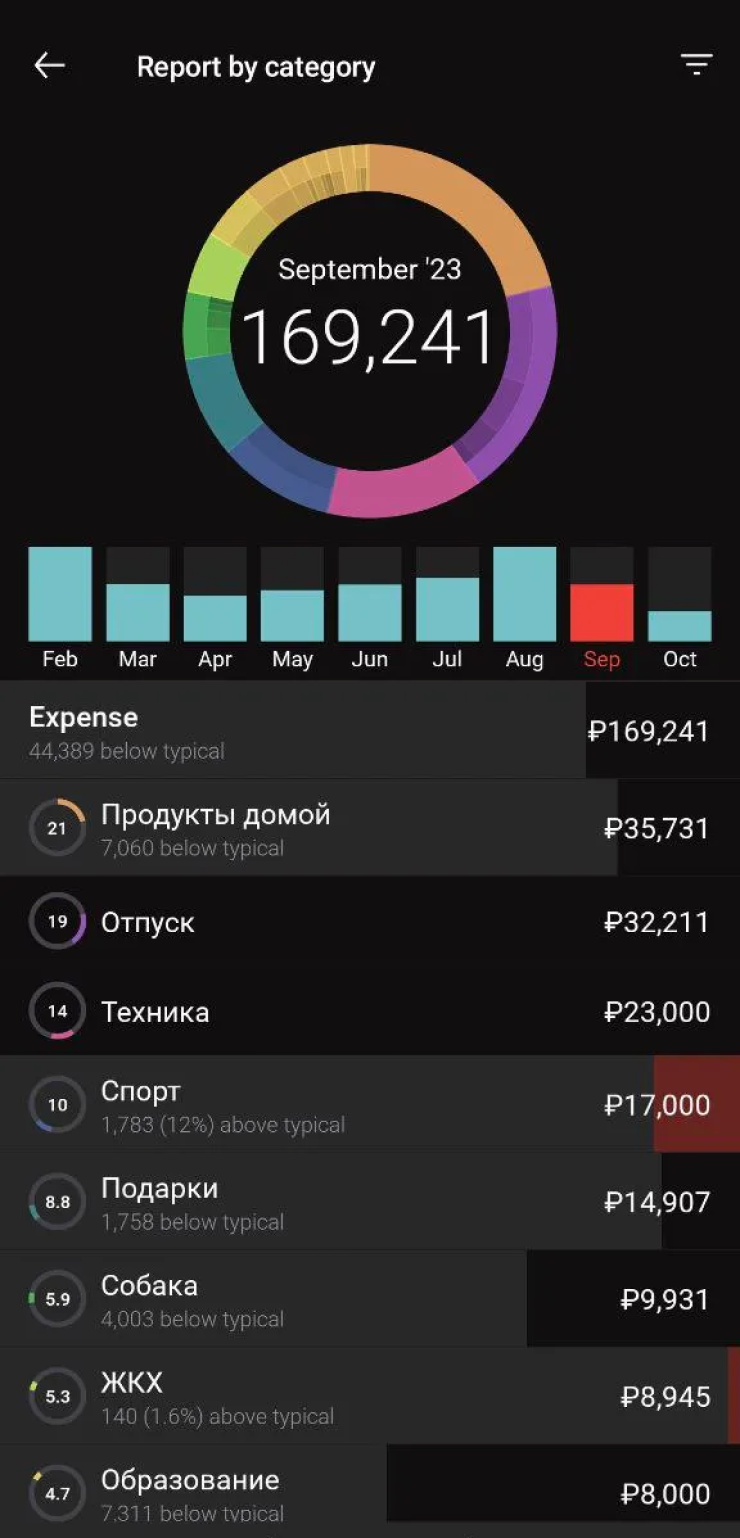Open the Отпуск category
Image resolution: width=740 pixels, height=1538 pixels.
370,921
